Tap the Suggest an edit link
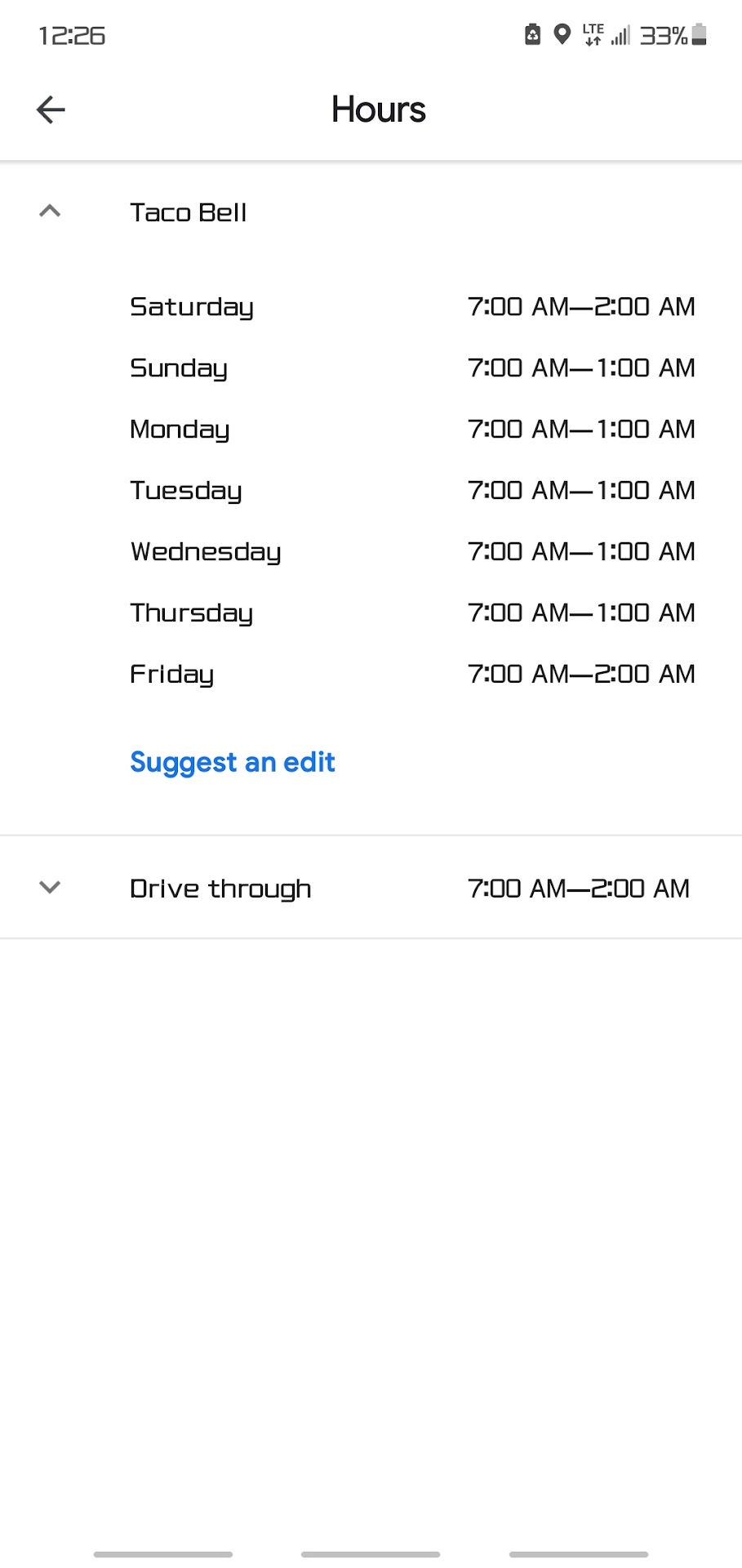742x1568 pixels. coord(233,762)
